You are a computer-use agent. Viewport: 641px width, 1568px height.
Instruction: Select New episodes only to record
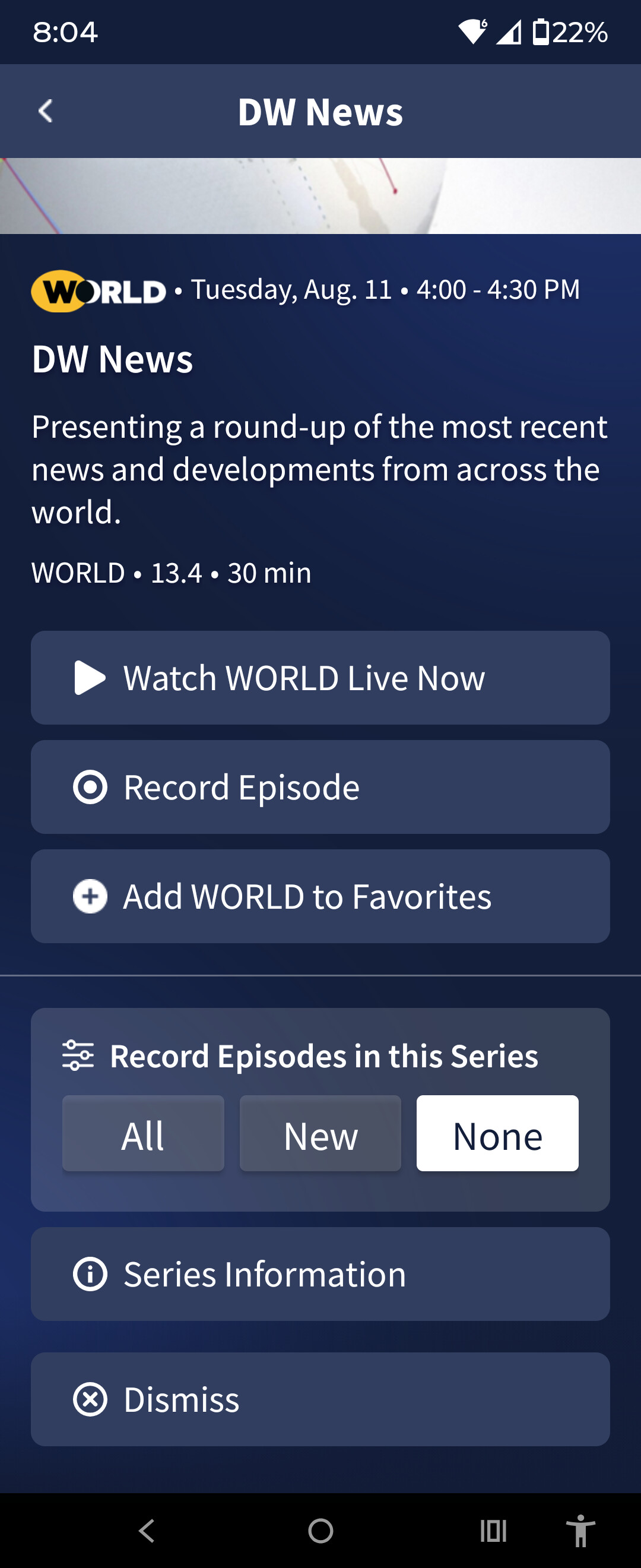coord(320,1133)
